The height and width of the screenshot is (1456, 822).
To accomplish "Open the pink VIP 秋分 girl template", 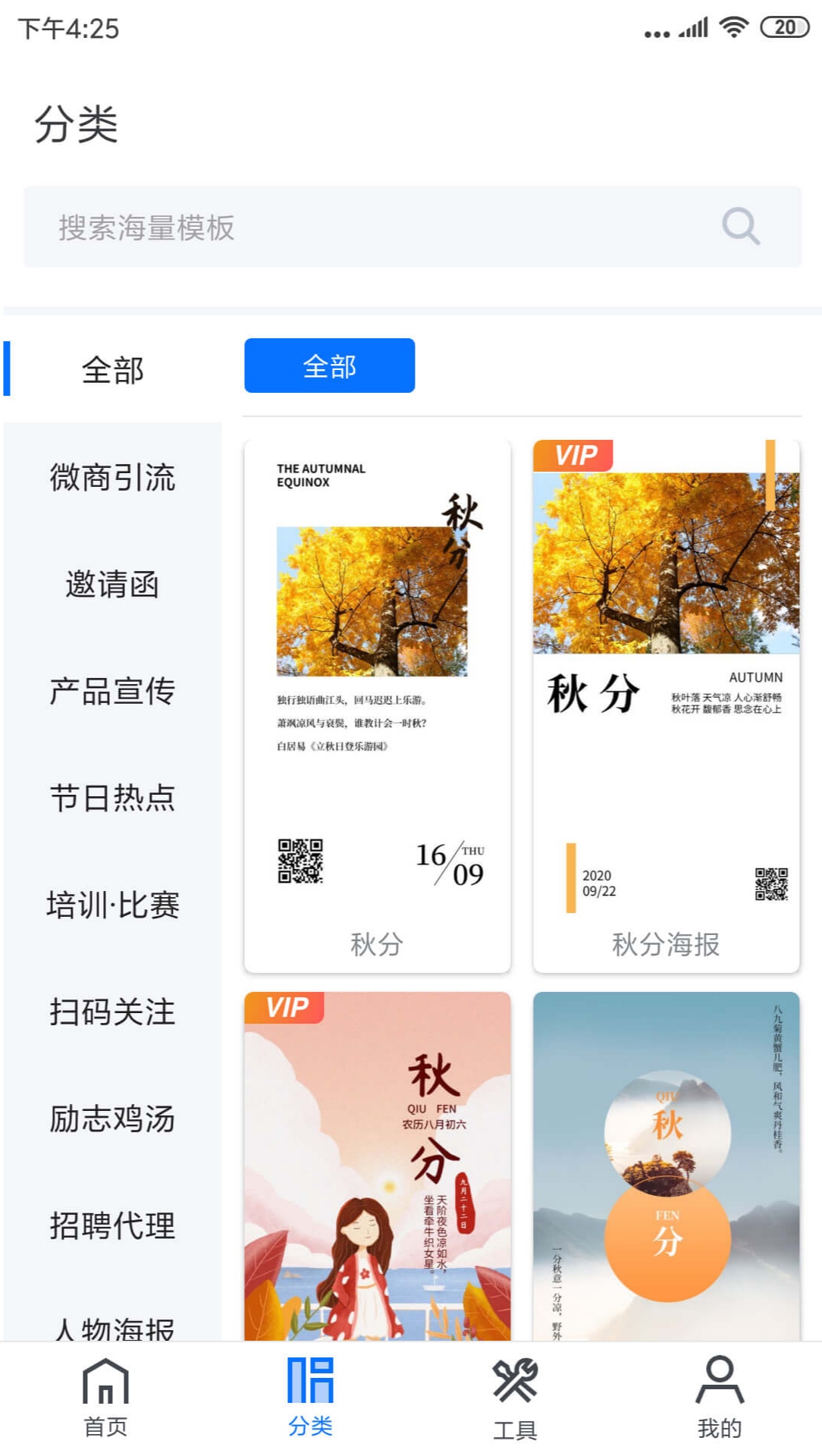I will click(x=377, y=1166).
